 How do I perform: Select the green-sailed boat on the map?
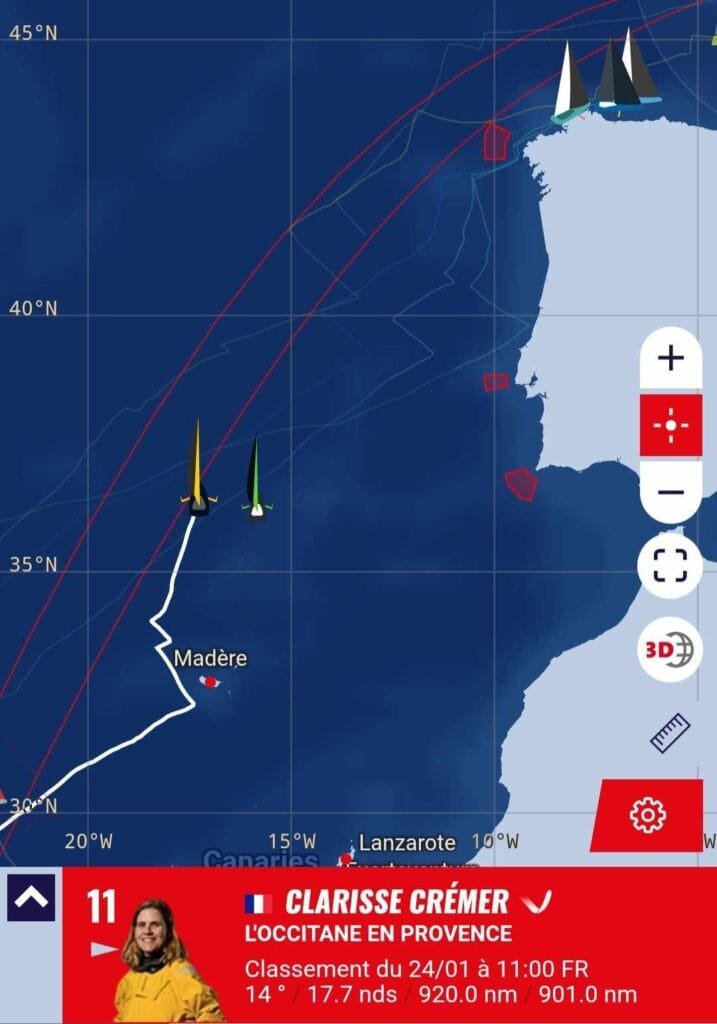(x=255, y=482)
